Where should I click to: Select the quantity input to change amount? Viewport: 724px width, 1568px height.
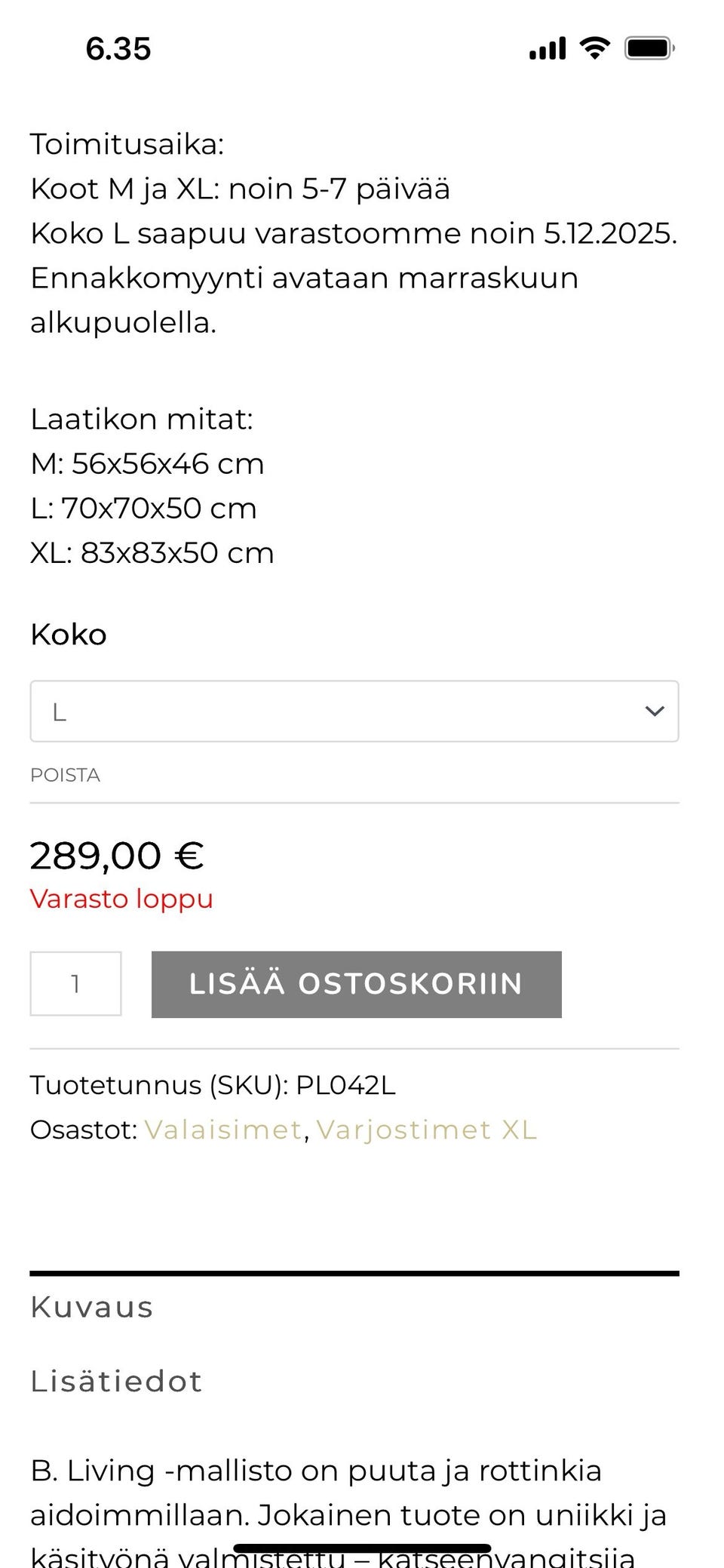tap(75, 984)
